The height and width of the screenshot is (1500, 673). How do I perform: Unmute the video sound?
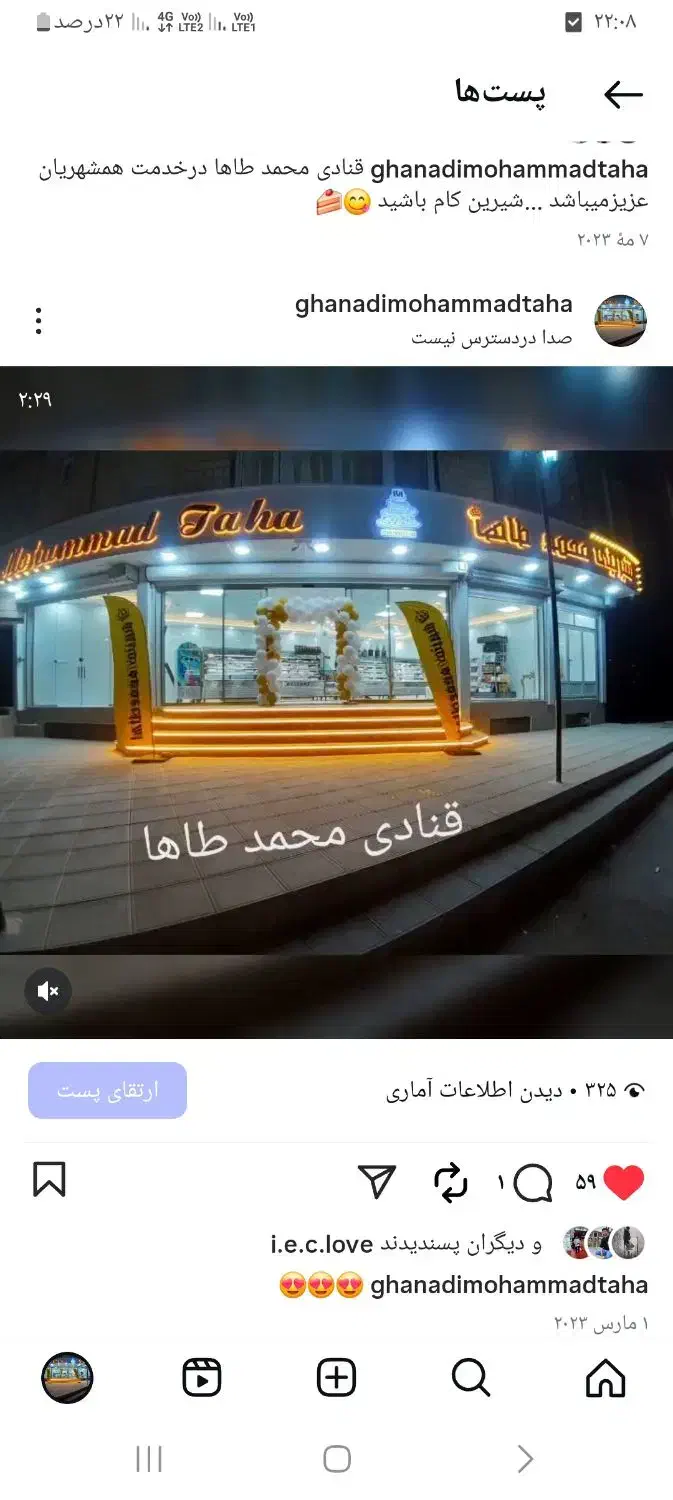click(x=48, y=991)
